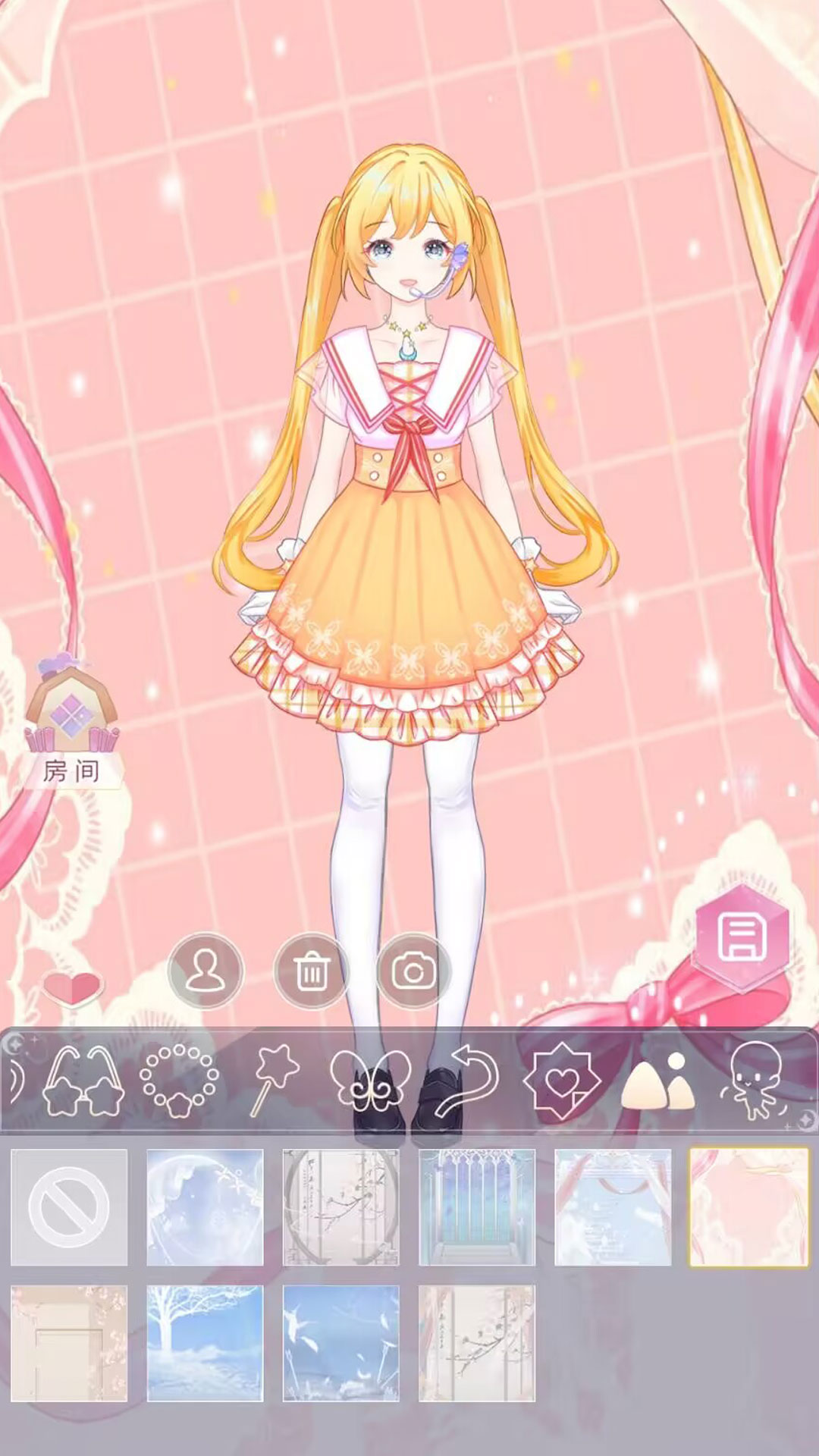Save the outfit with the floppy disk button
This screenshot has width=819, height=1456.
pos(742,937)
